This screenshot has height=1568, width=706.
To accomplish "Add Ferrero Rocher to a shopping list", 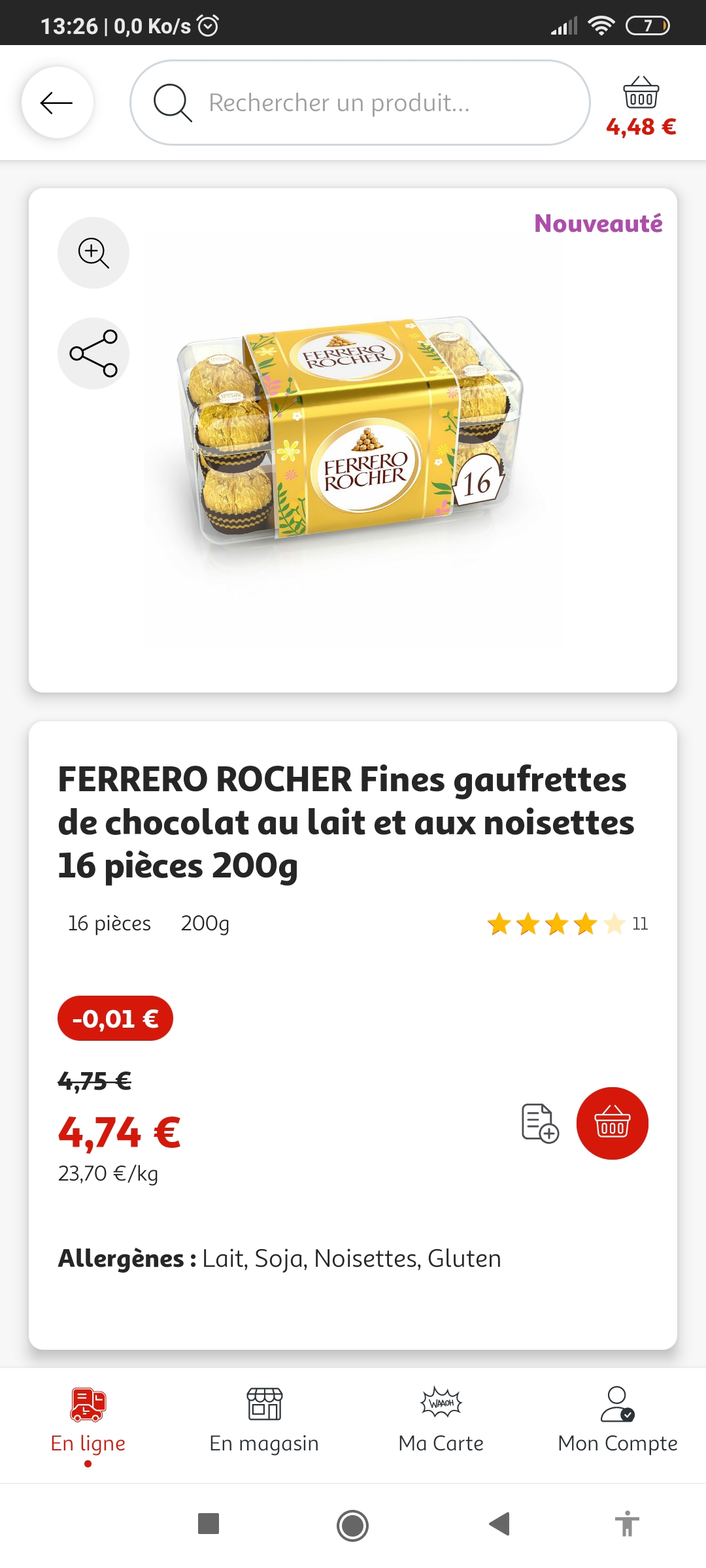I will (x=540, y=1123).
